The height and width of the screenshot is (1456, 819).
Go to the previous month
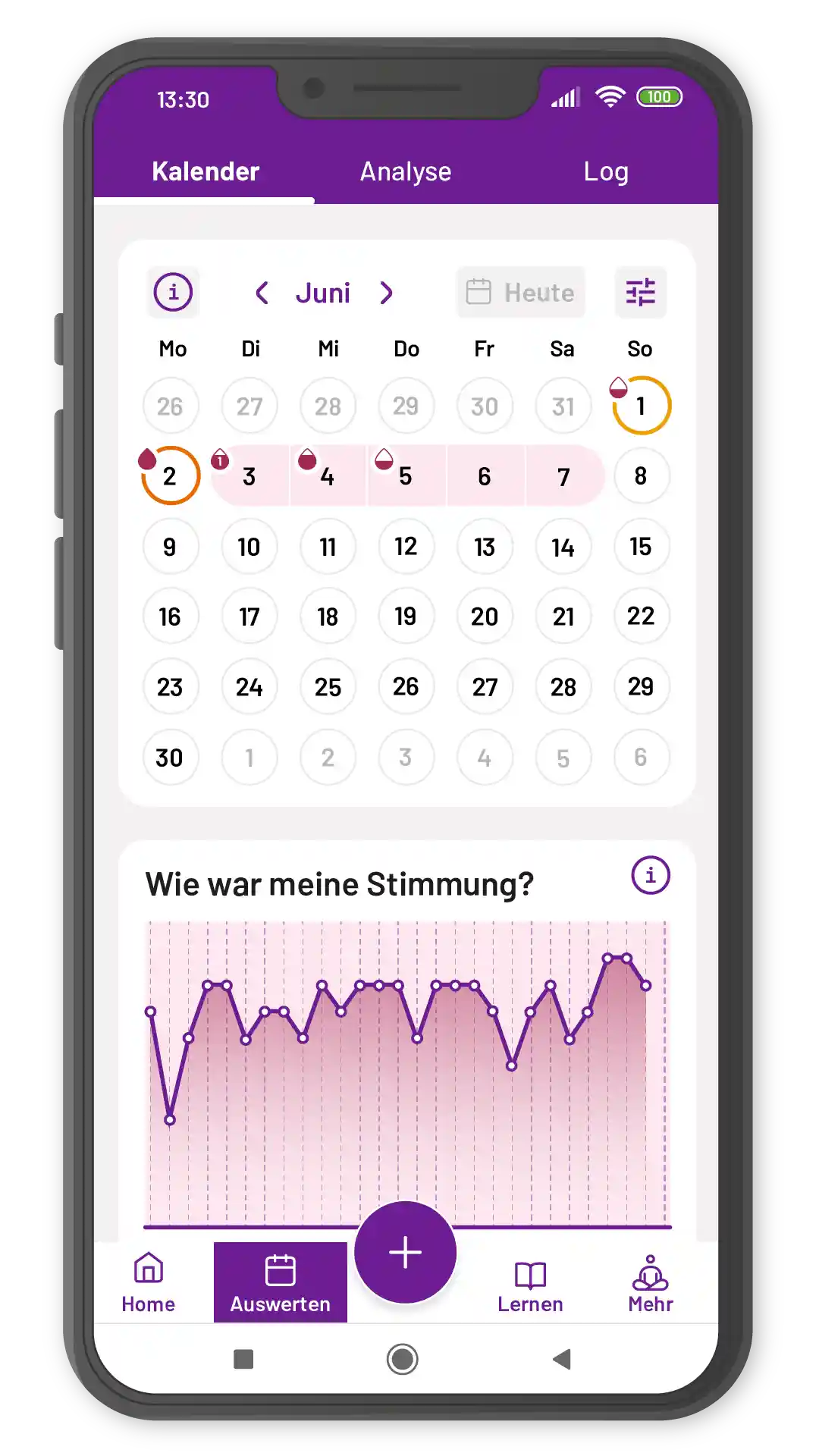262,293
